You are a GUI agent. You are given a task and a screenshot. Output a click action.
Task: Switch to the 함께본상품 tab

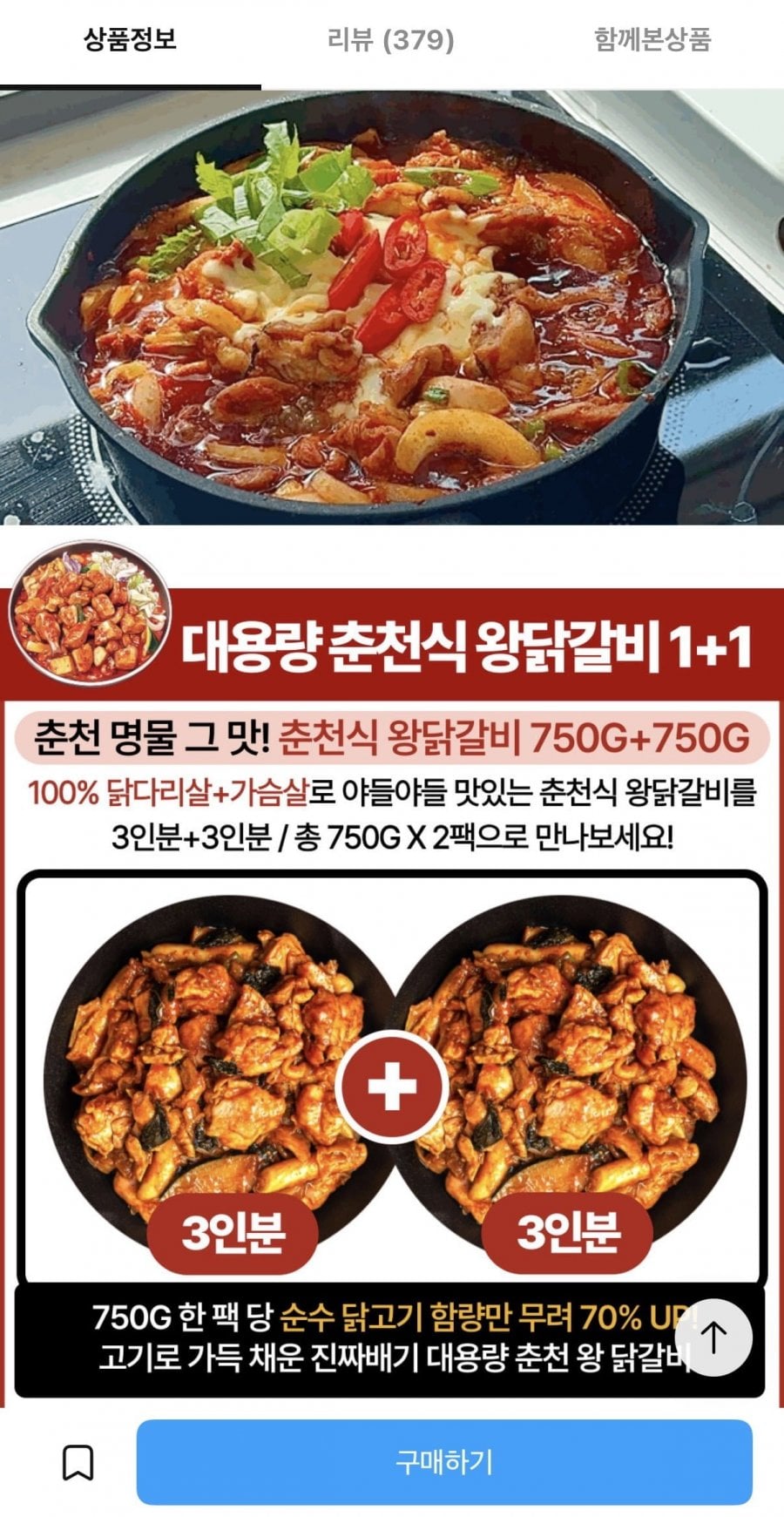652,40
